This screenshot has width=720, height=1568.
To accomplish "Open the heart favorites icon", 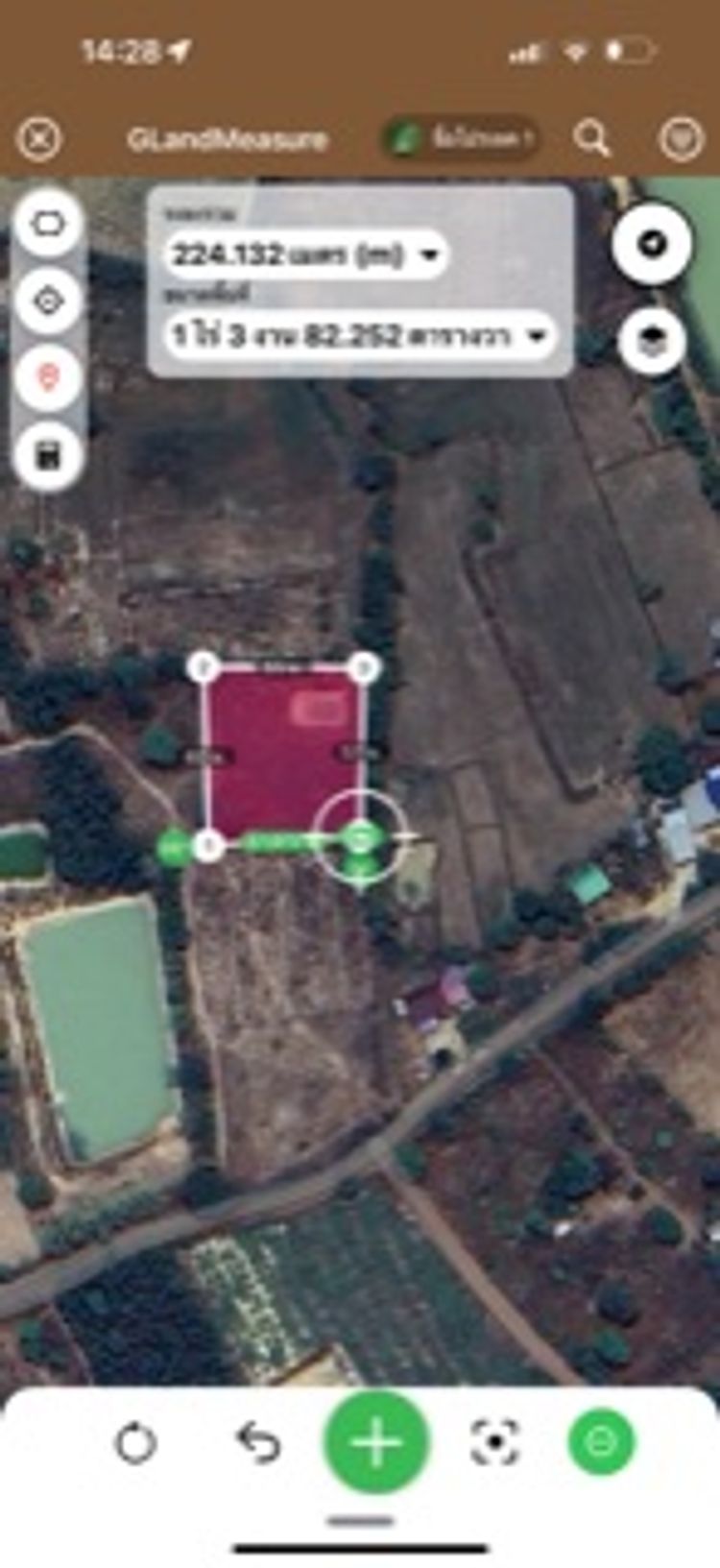I will [681, 139].
